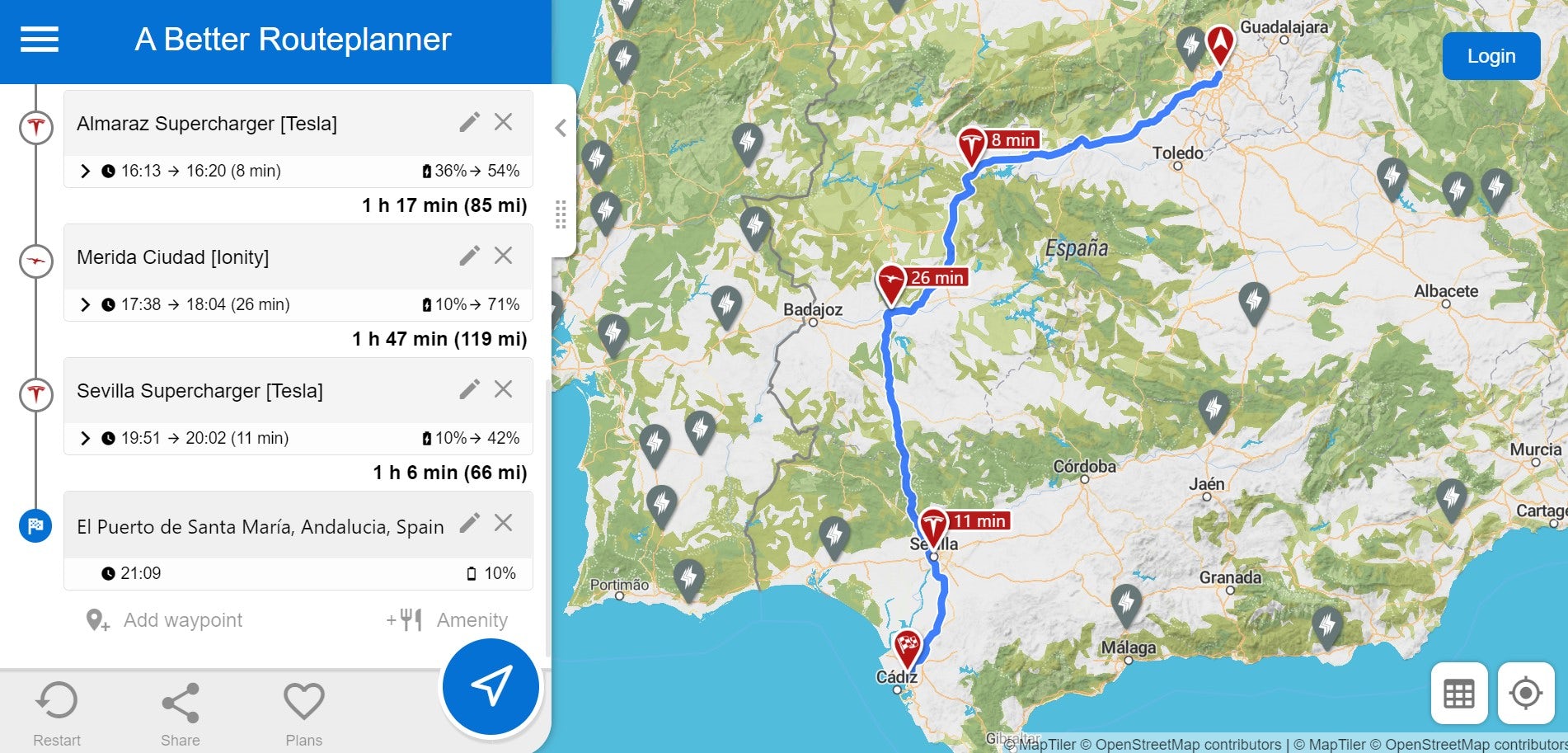1568x753 pixels.
Task: Add an Amenity stop
Action: coord(448,620)
